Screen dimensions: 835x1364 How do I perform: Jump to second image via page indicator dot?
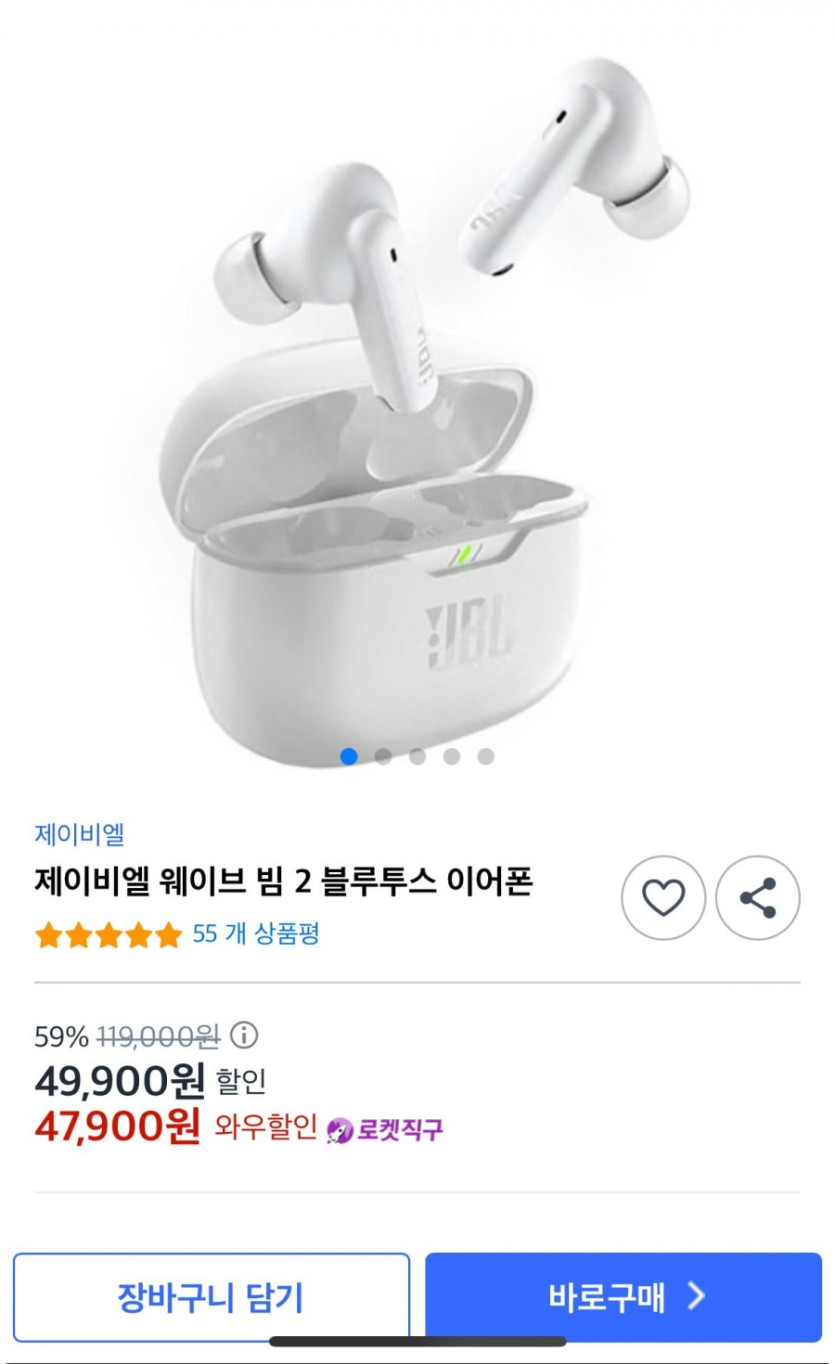tap(383, 756)
